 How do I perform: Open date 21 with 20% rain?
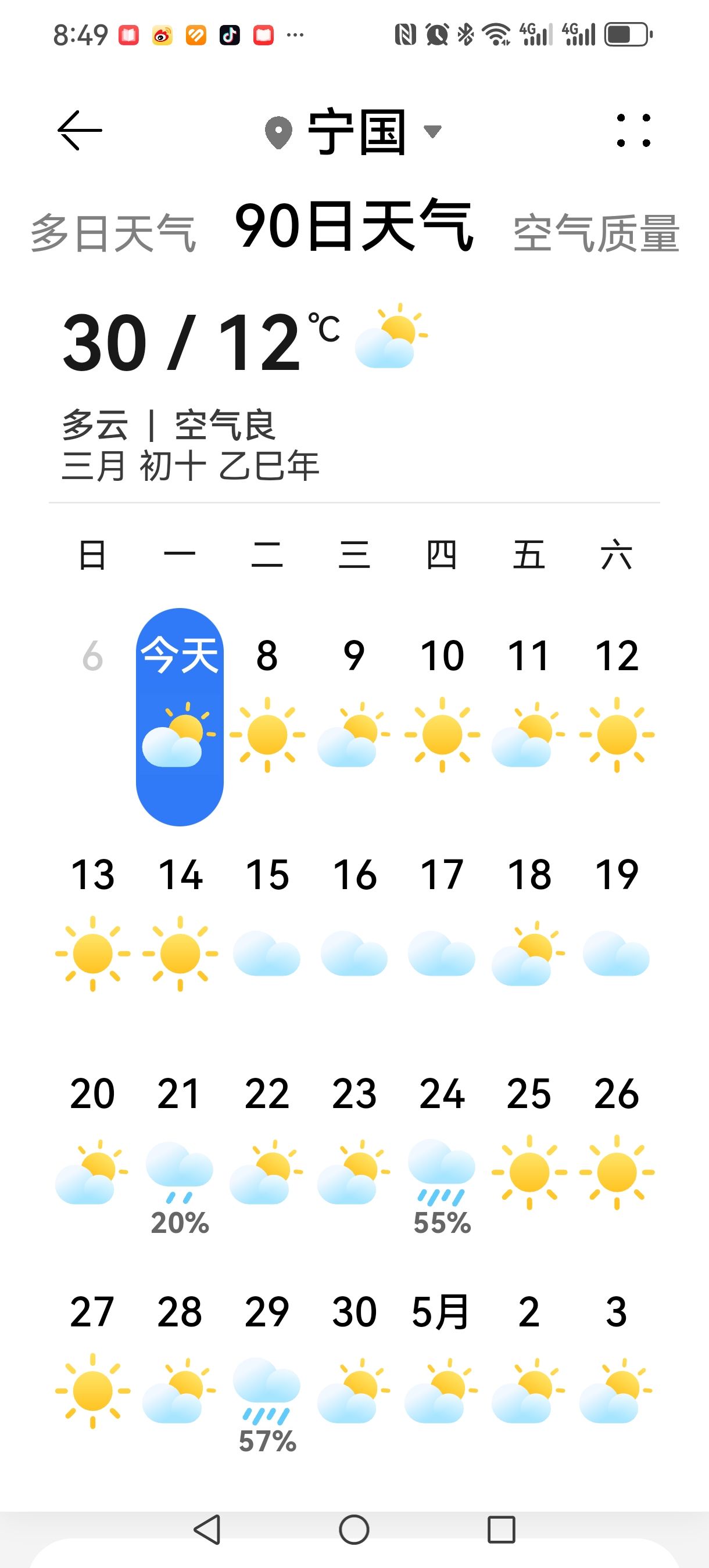[180, 1150]
